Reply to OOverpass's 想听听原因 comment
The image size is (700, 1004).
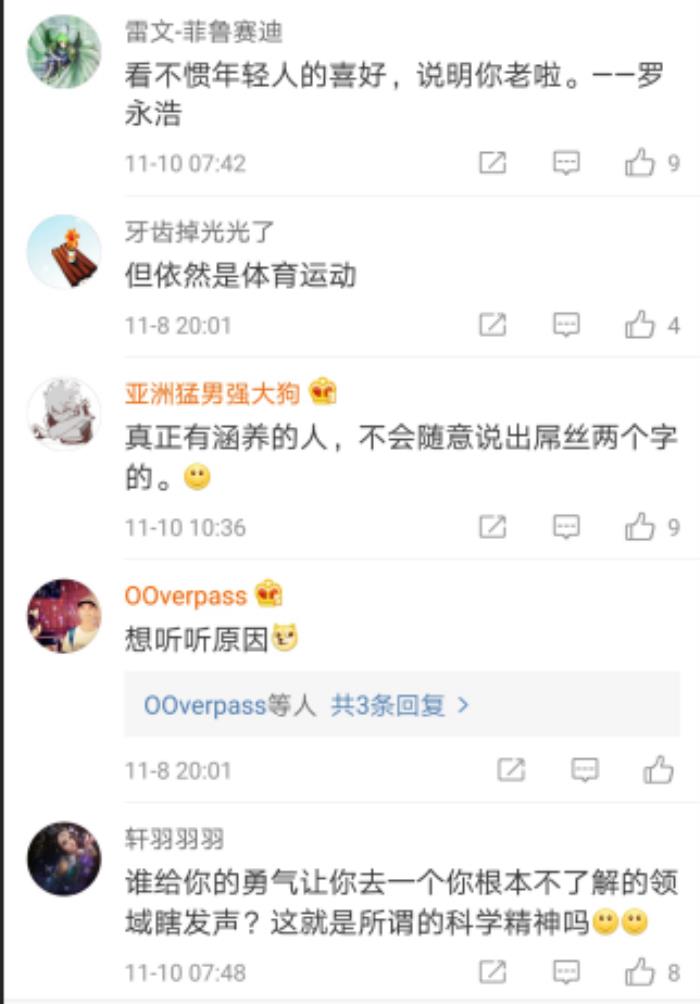585,769
